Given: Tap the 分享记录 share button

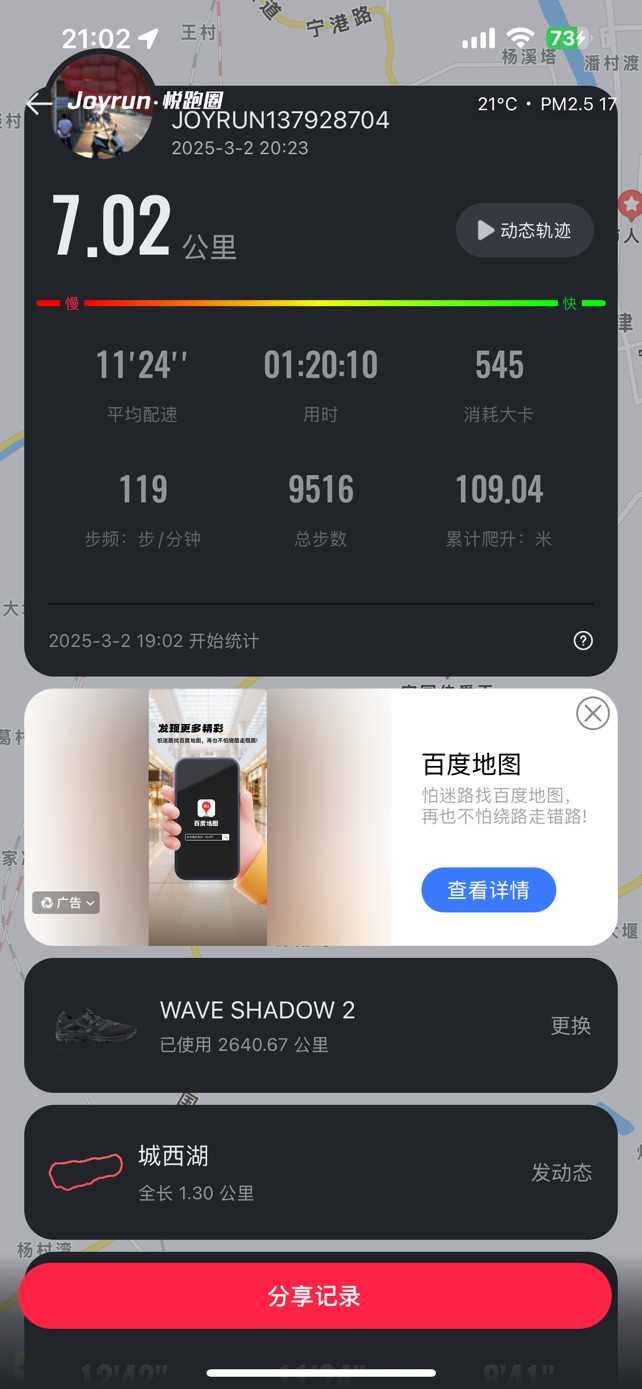Looking at the screenshot, I should click(x=315, y=1296).
